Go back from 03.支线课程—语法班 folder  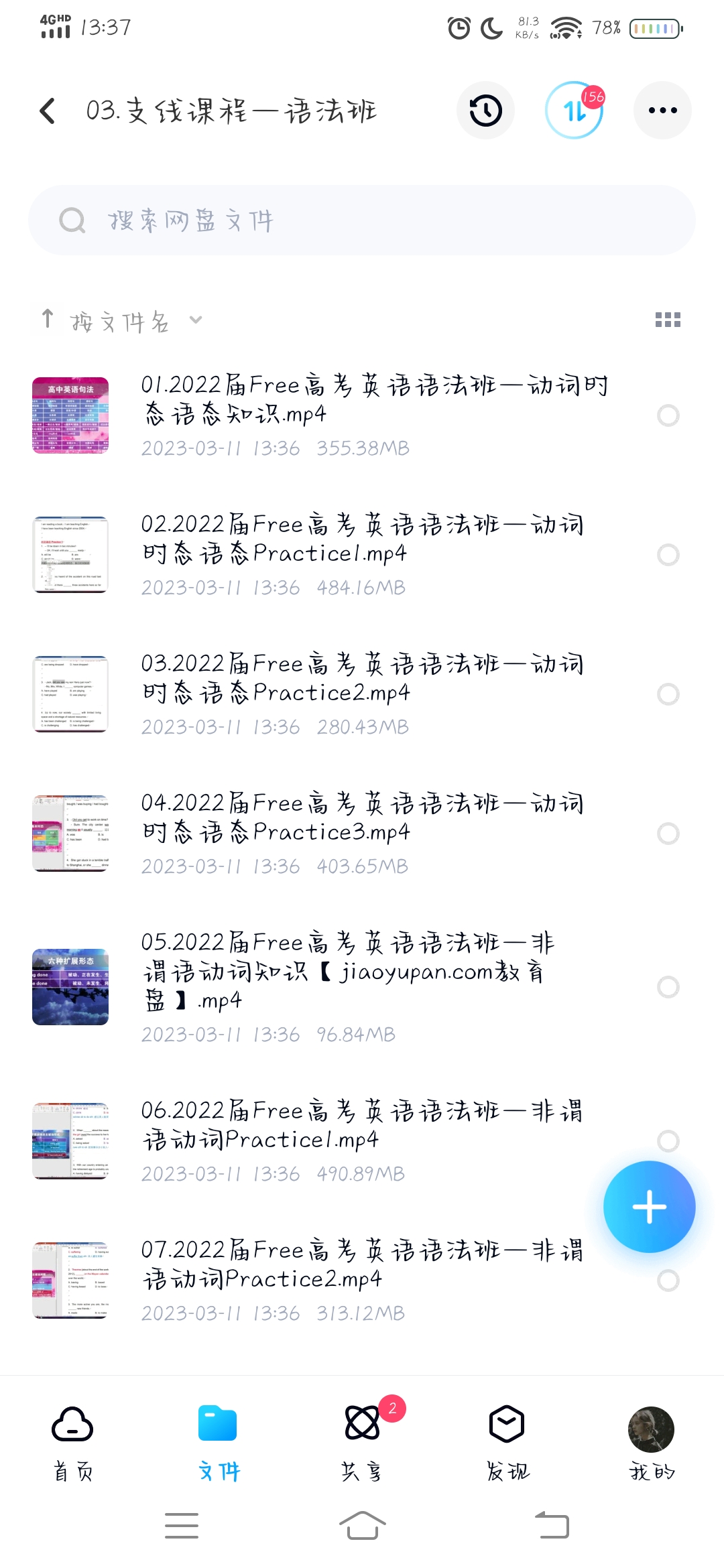click(48, 111)
